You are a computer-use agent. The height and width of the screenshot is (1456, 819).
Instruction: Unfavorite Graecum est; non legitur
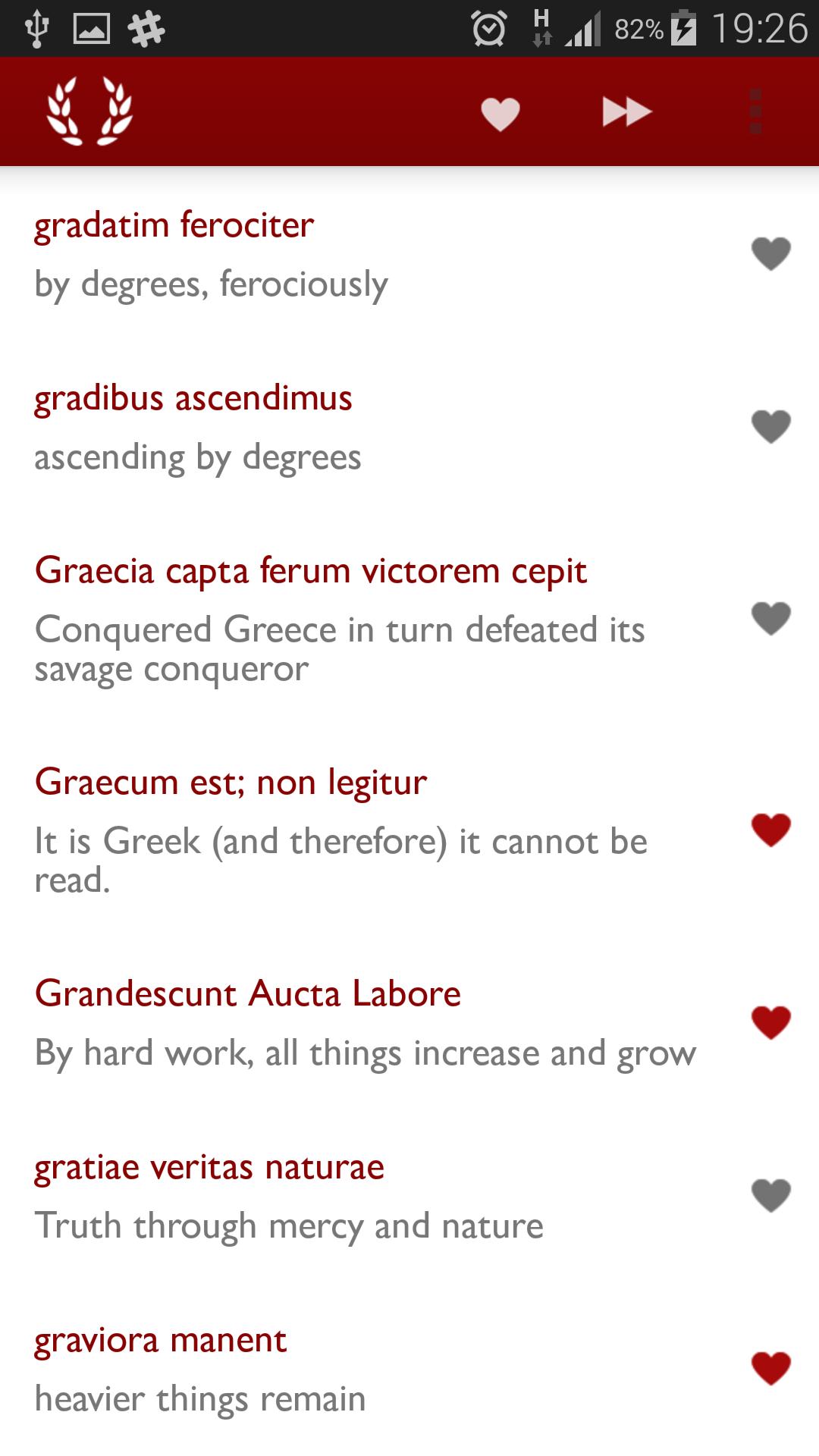[770, 830]
